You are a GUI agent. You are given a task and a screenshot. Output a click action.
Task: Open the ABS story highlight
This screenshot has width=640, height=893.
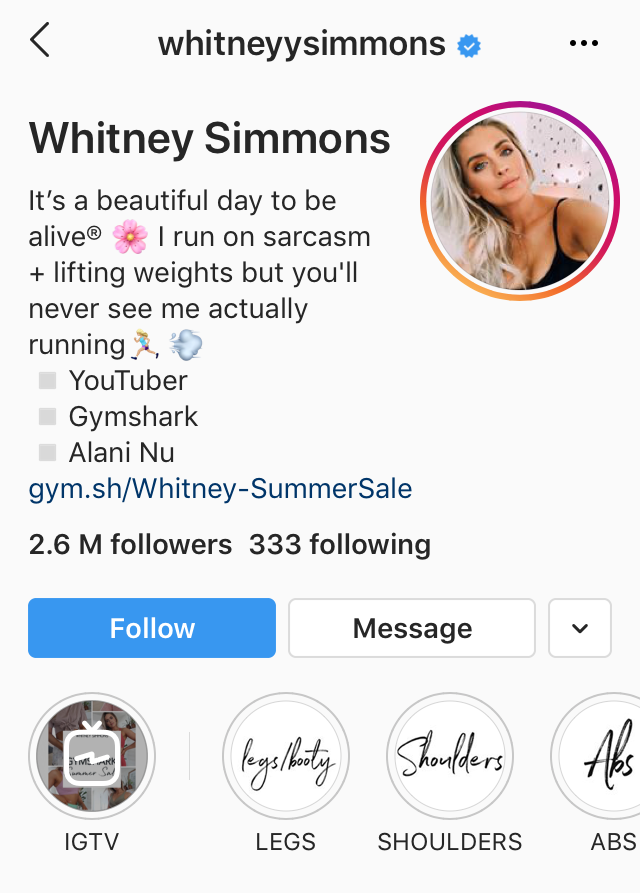[606, 757]
